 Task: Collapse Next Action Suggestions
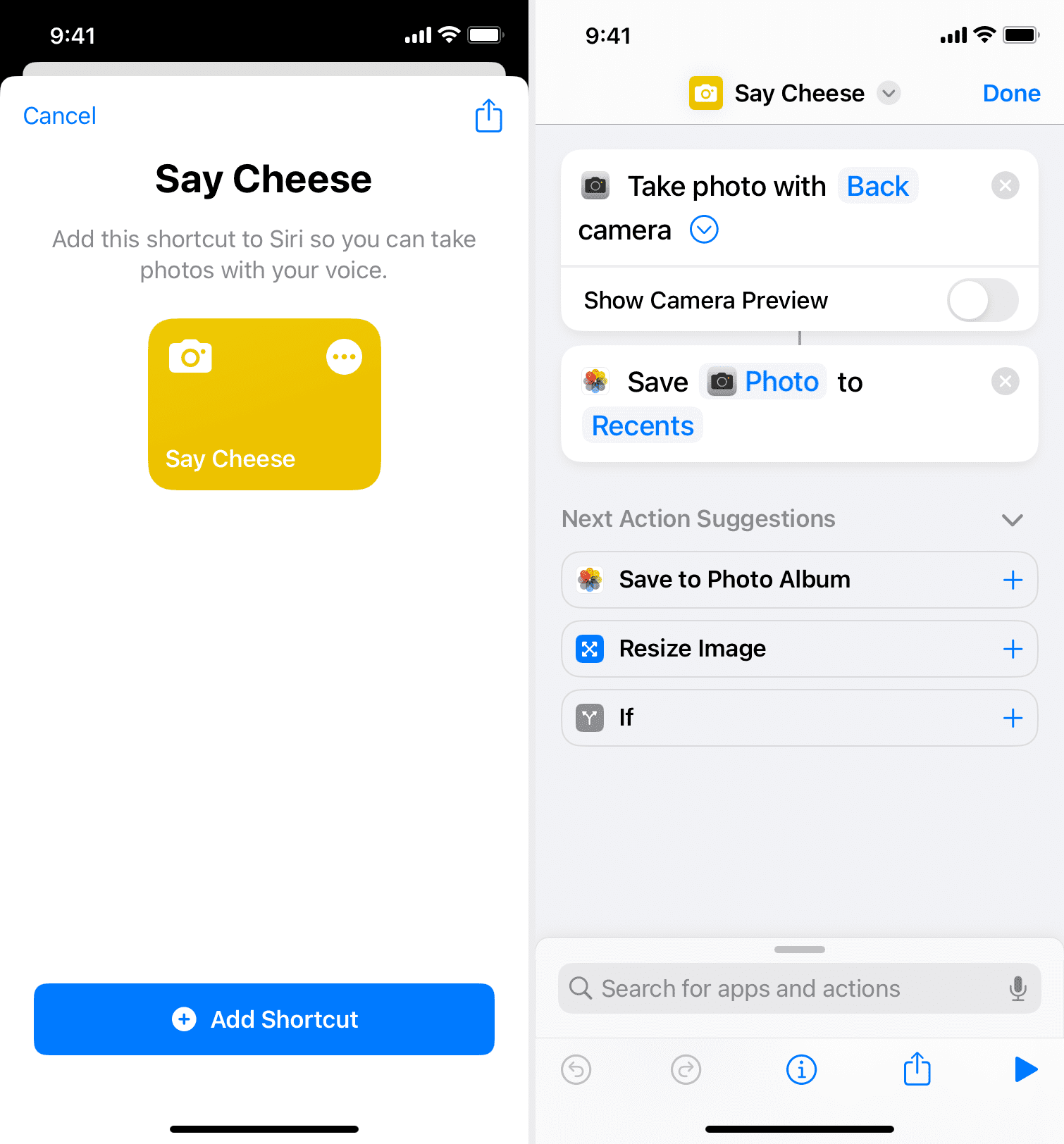point(1012,520)
